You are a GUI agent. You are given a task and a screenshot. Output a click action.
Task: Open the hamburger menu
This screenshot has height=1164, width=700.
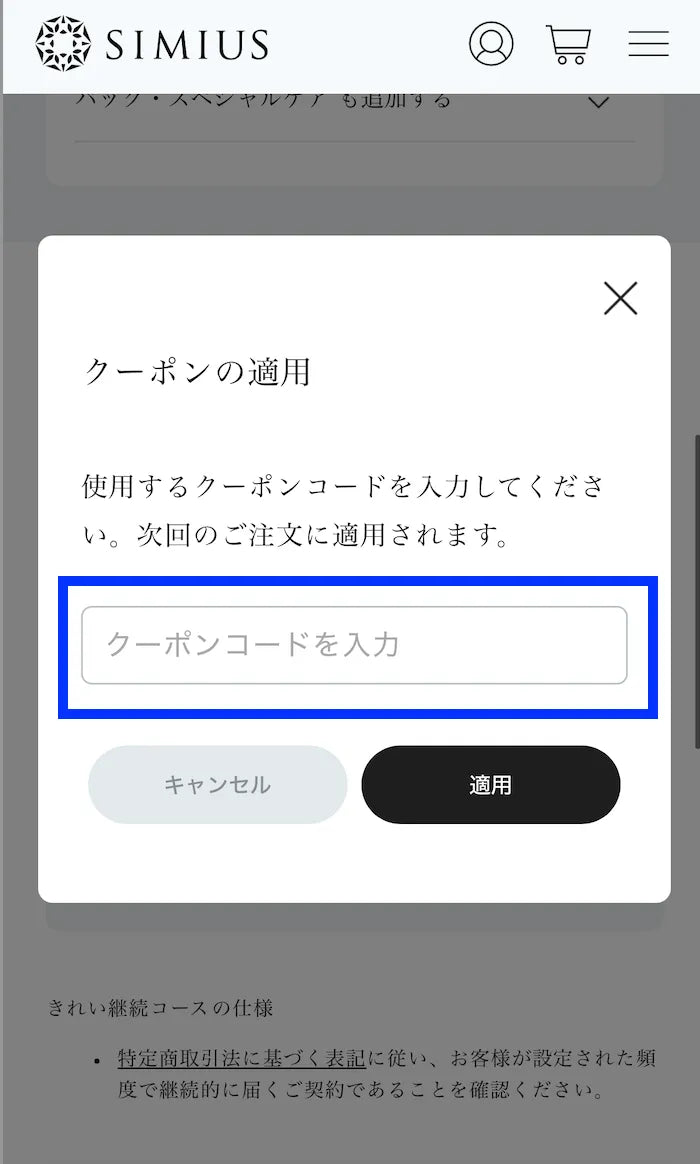point(648,44)
